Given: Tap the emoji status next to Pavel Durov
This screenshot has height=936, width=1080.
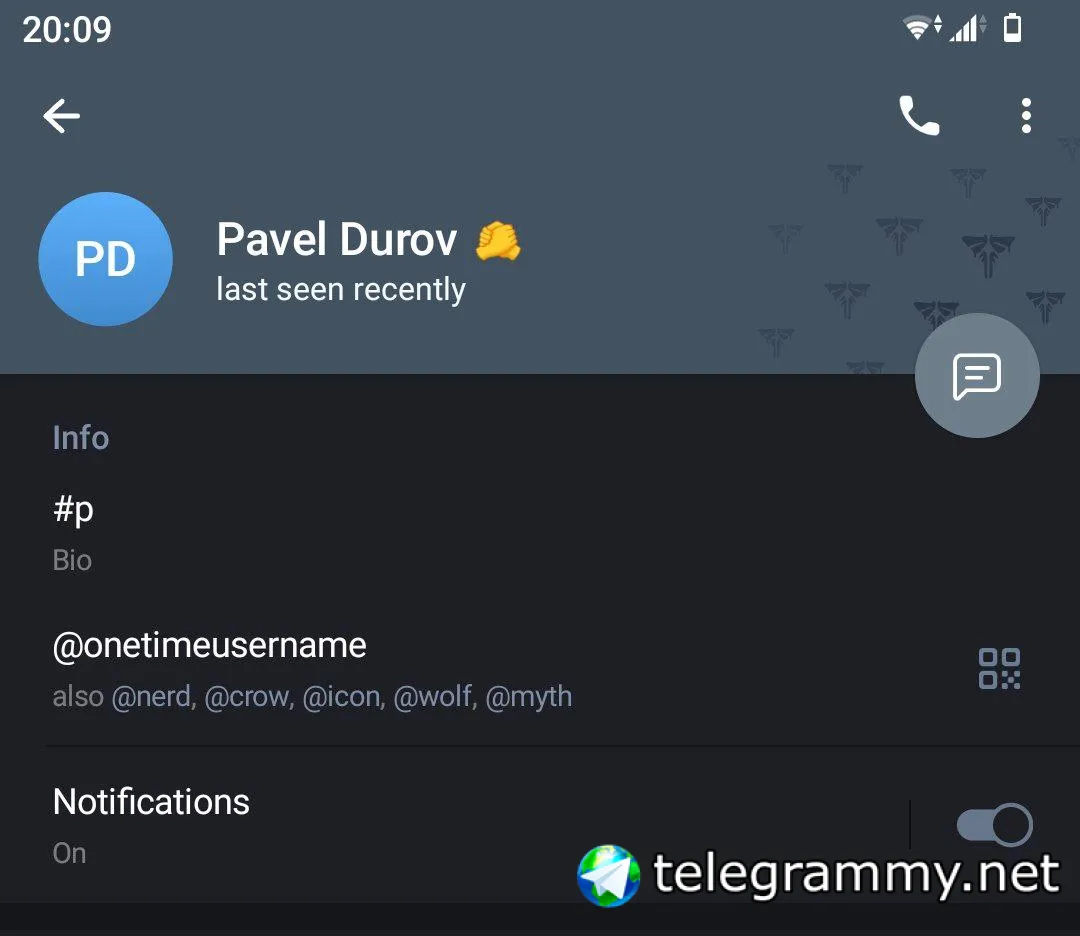Looking at the screenshot, I should (x=498, y=241).
